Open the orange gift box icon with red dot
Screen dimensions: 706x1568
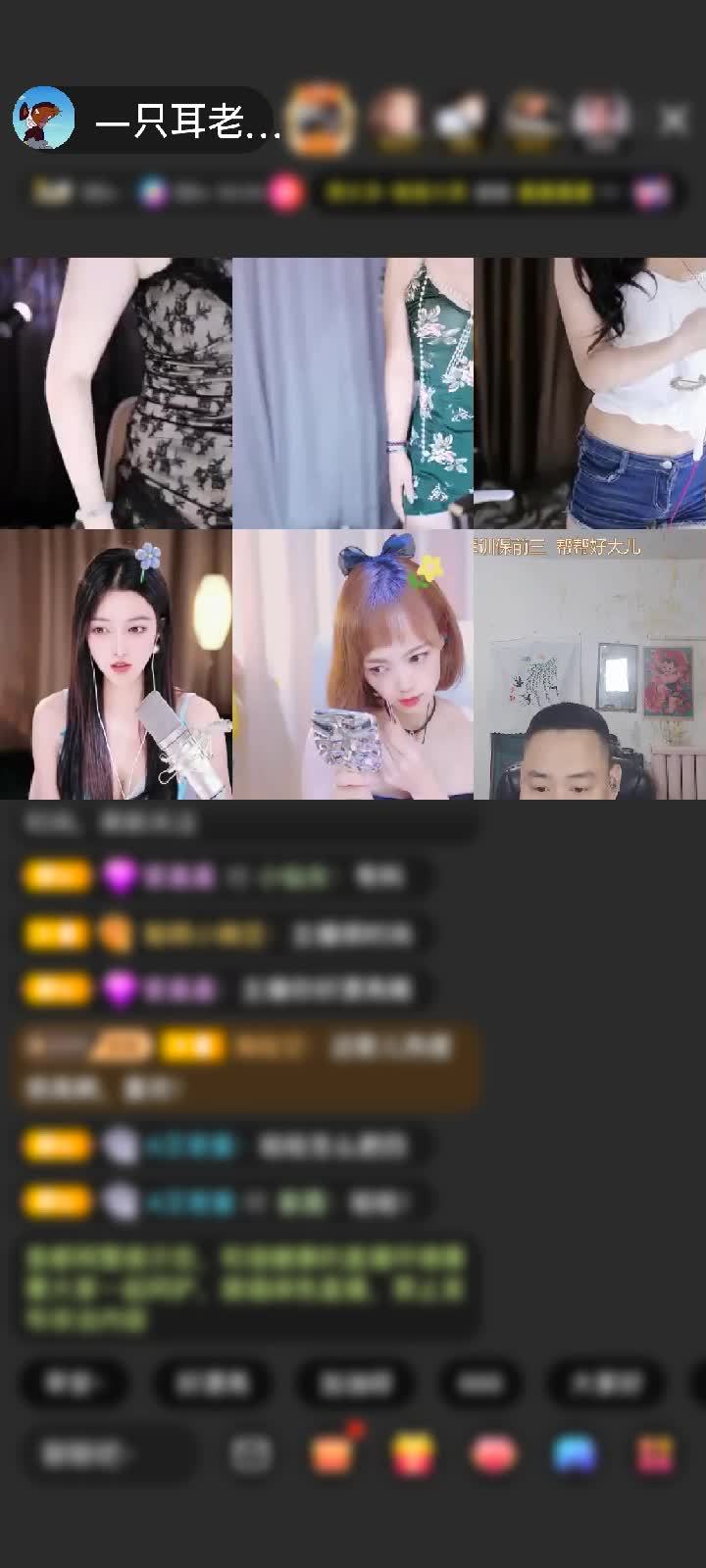tap(333, 1453)
